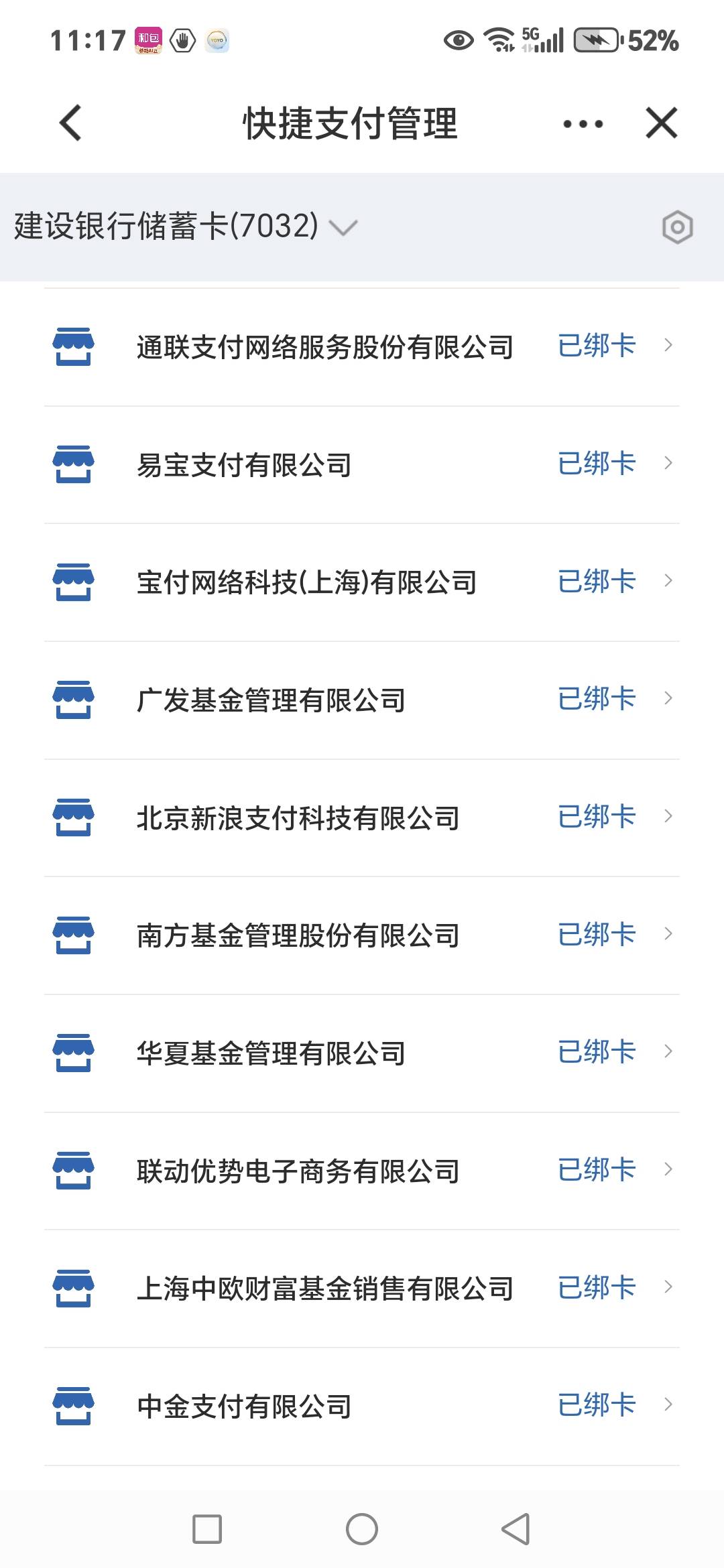Viewport: 724px width, 1568px height.
Task: Select 华夏基金管理有限公司 from the list
Action: (x=362, y=1053)
